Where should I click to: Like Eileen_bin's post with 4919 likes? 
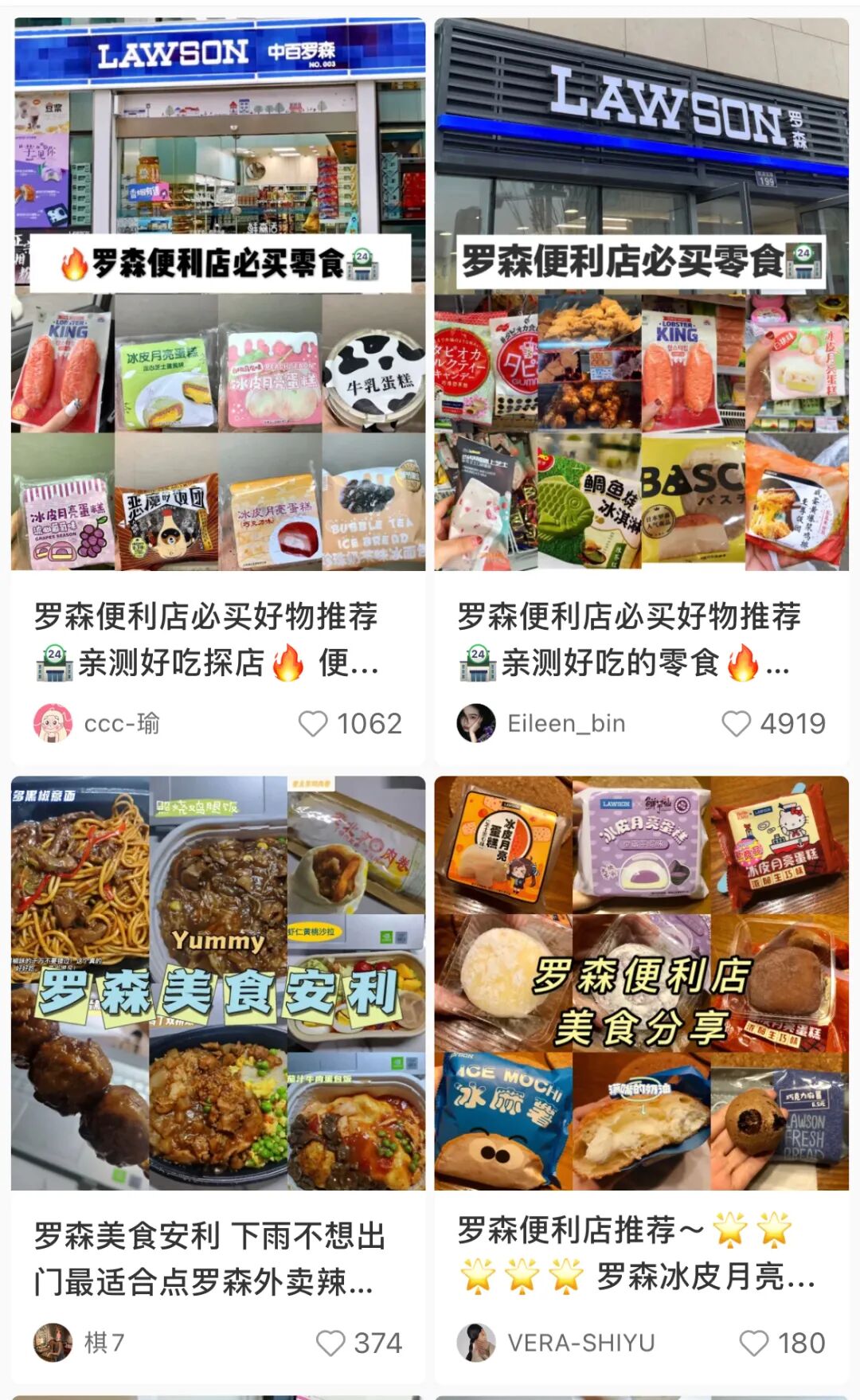[736, 724]
